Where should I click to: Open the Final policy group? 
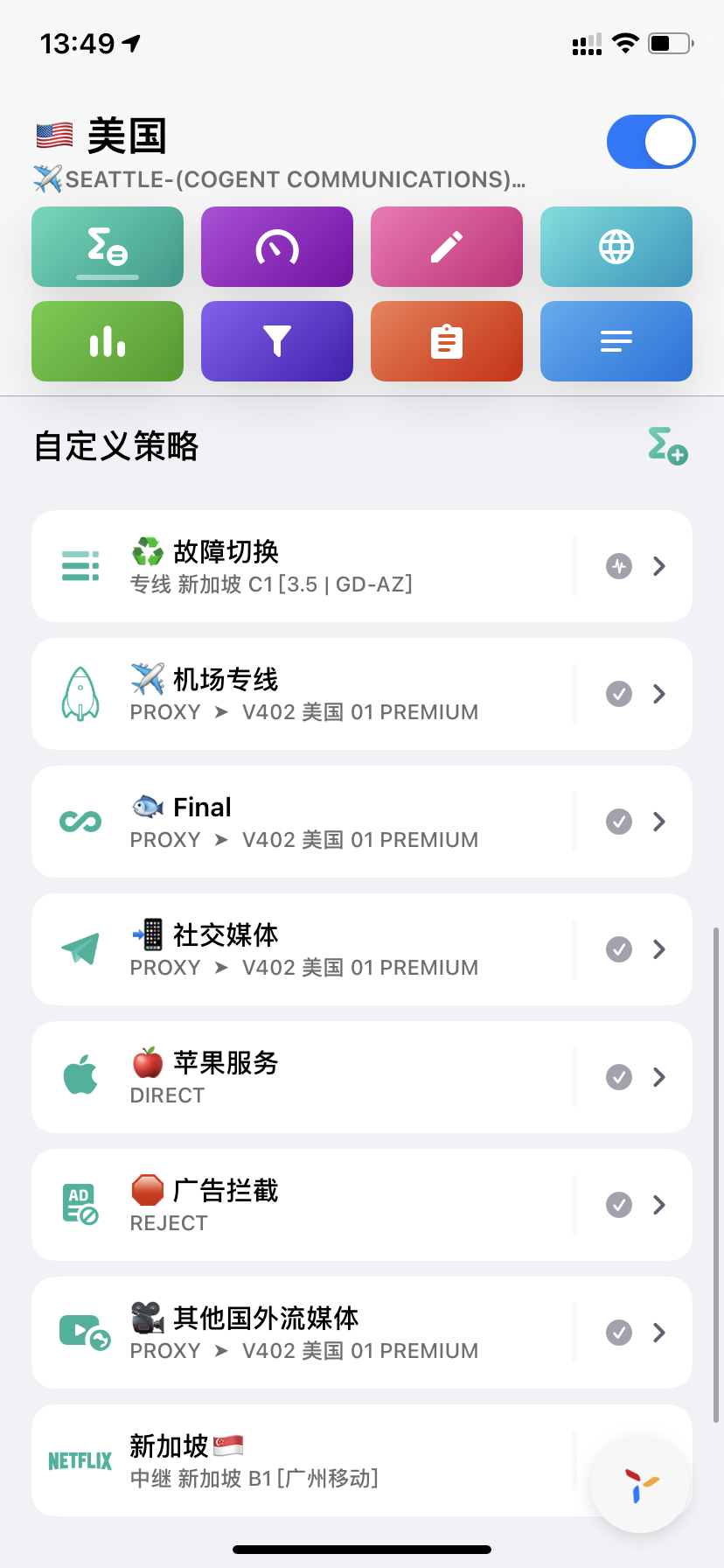[x=362, y=822]
